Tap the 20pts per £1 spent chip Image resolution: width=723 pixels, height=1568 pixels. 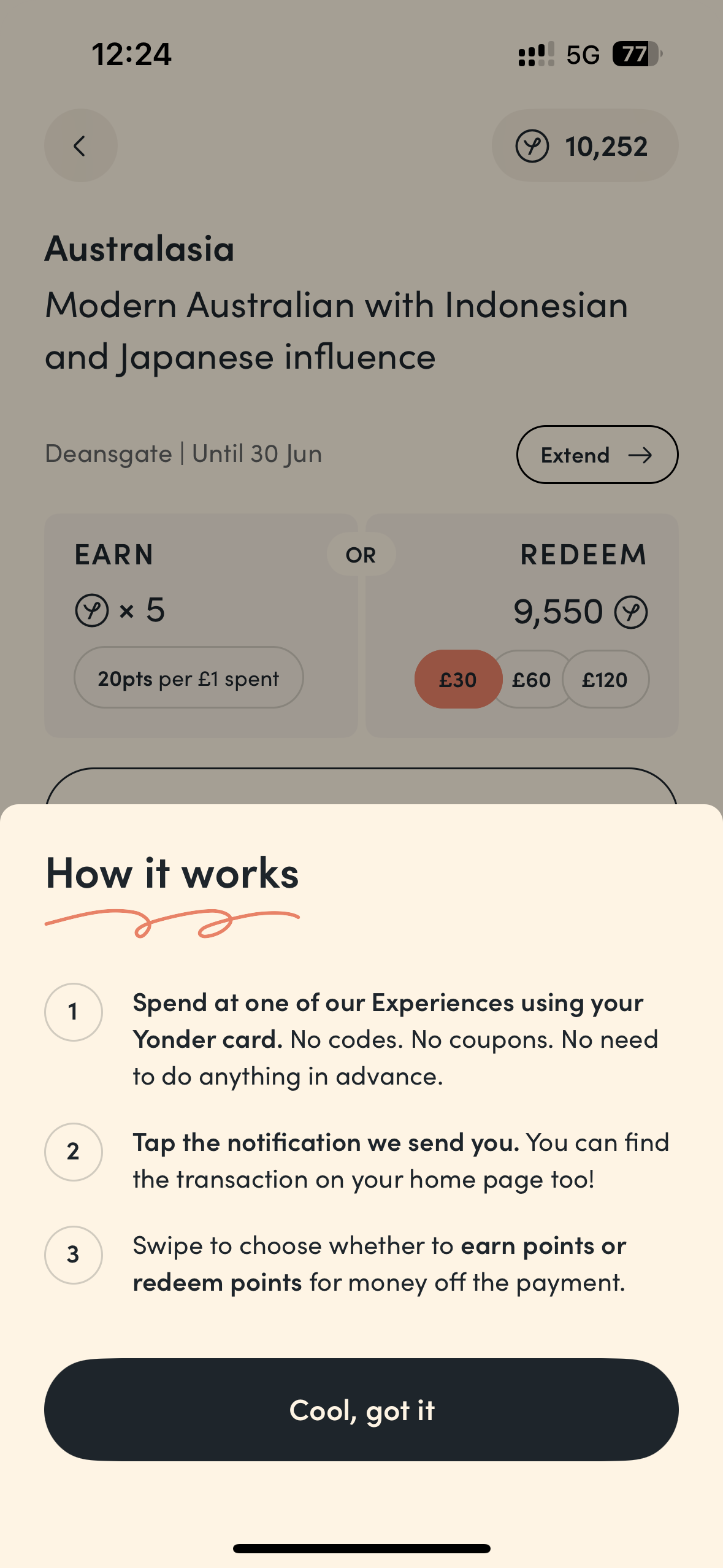pyautogui.click(x=189, y=678)
